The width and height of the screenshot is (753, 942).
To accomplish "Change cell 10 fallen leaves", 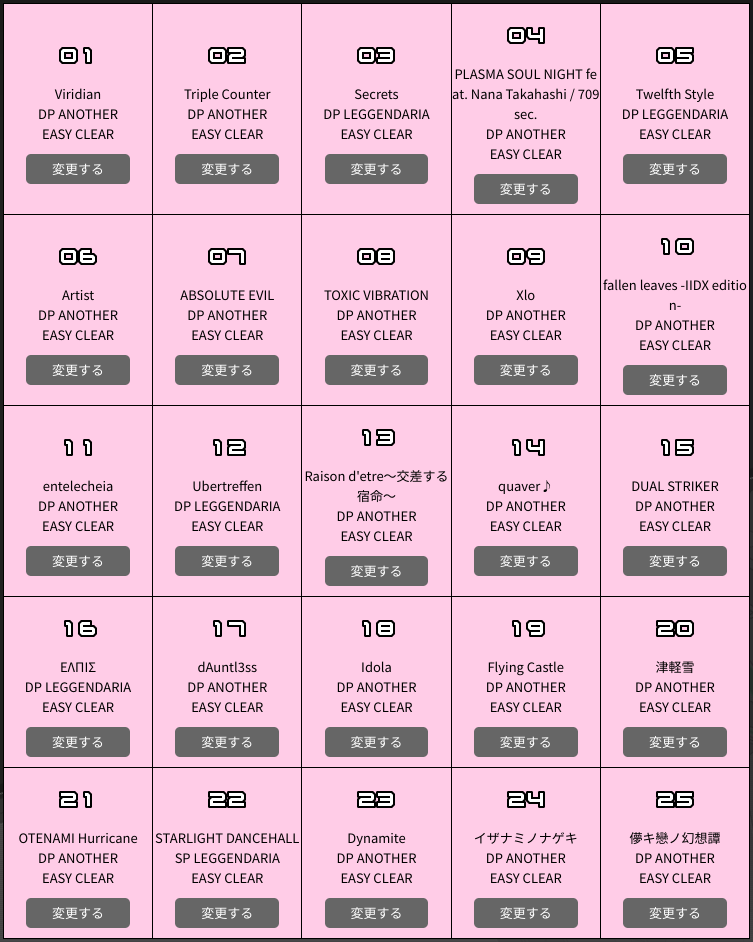I will [674, 380].
